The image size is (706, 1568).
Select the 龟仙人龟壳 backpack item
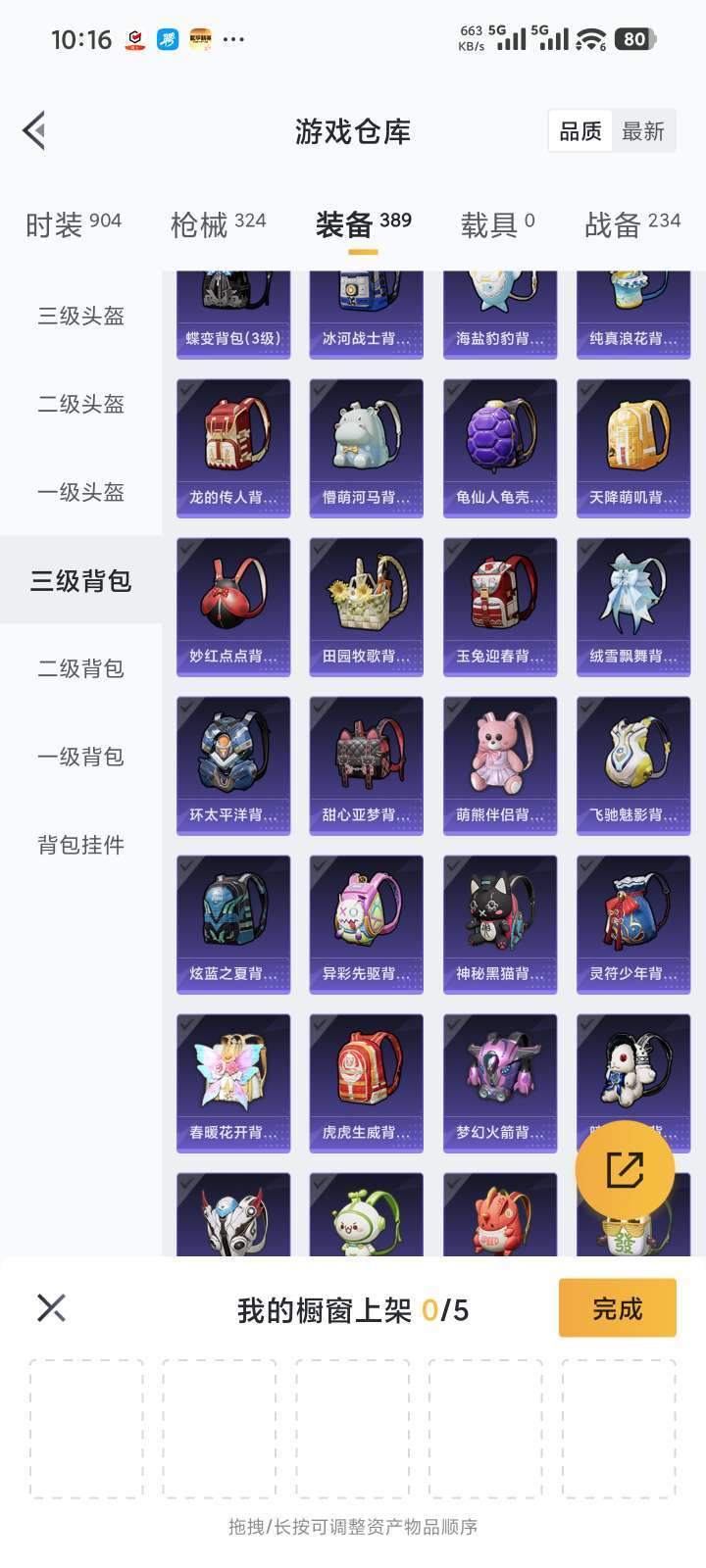pyautogui.click(x=499, y=447)
